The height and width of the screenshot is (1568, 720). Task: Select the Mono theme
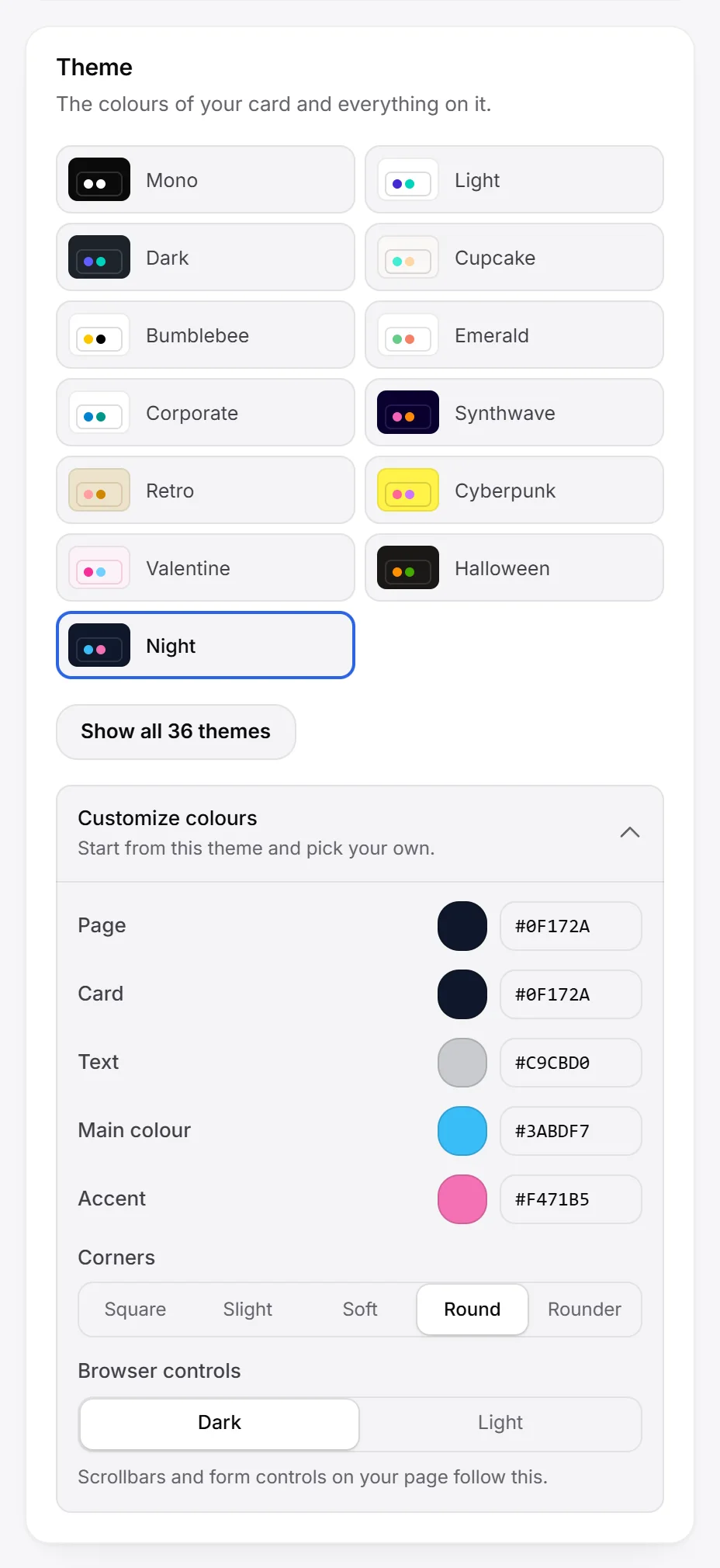click(x=206, y=179)
